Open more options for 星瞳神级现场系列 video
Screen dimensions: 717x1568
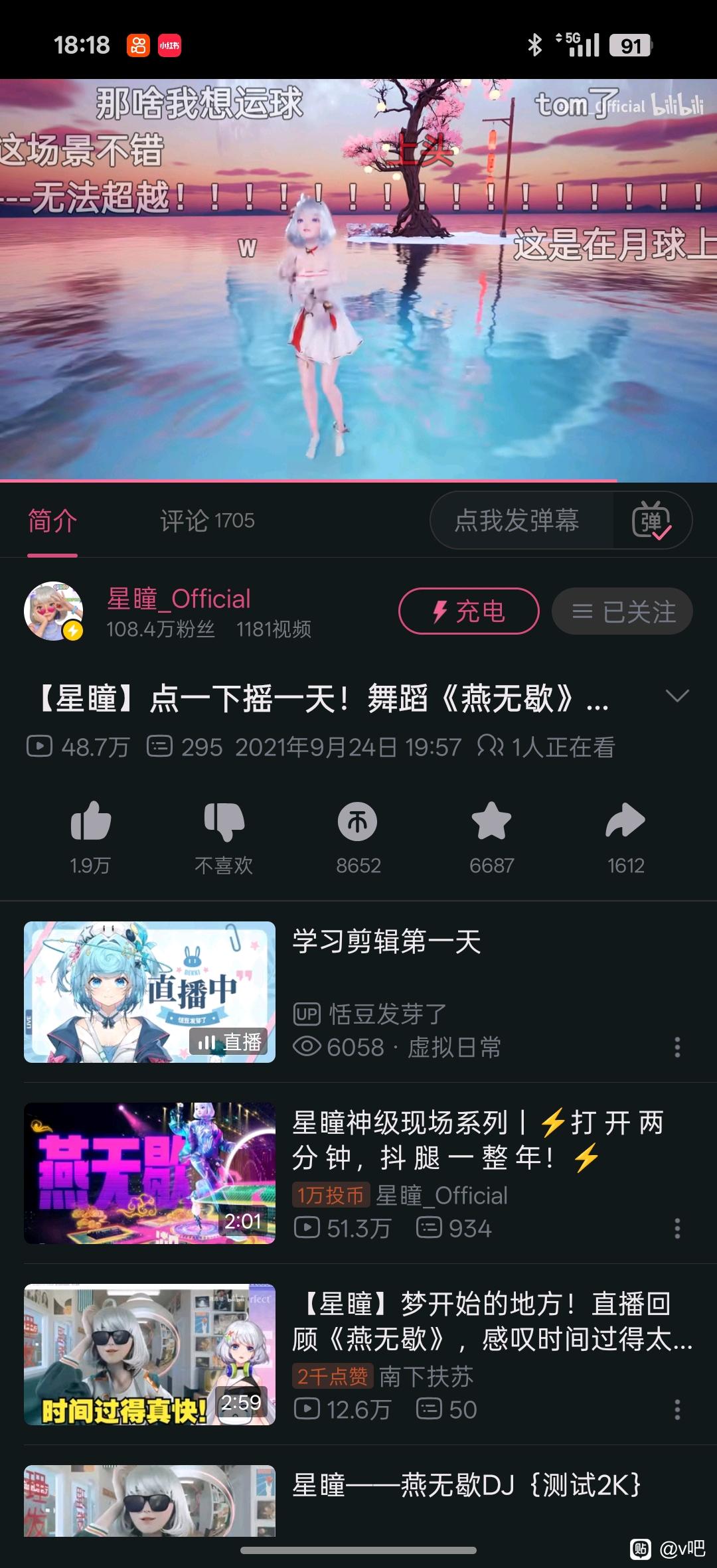point(677,1229)
